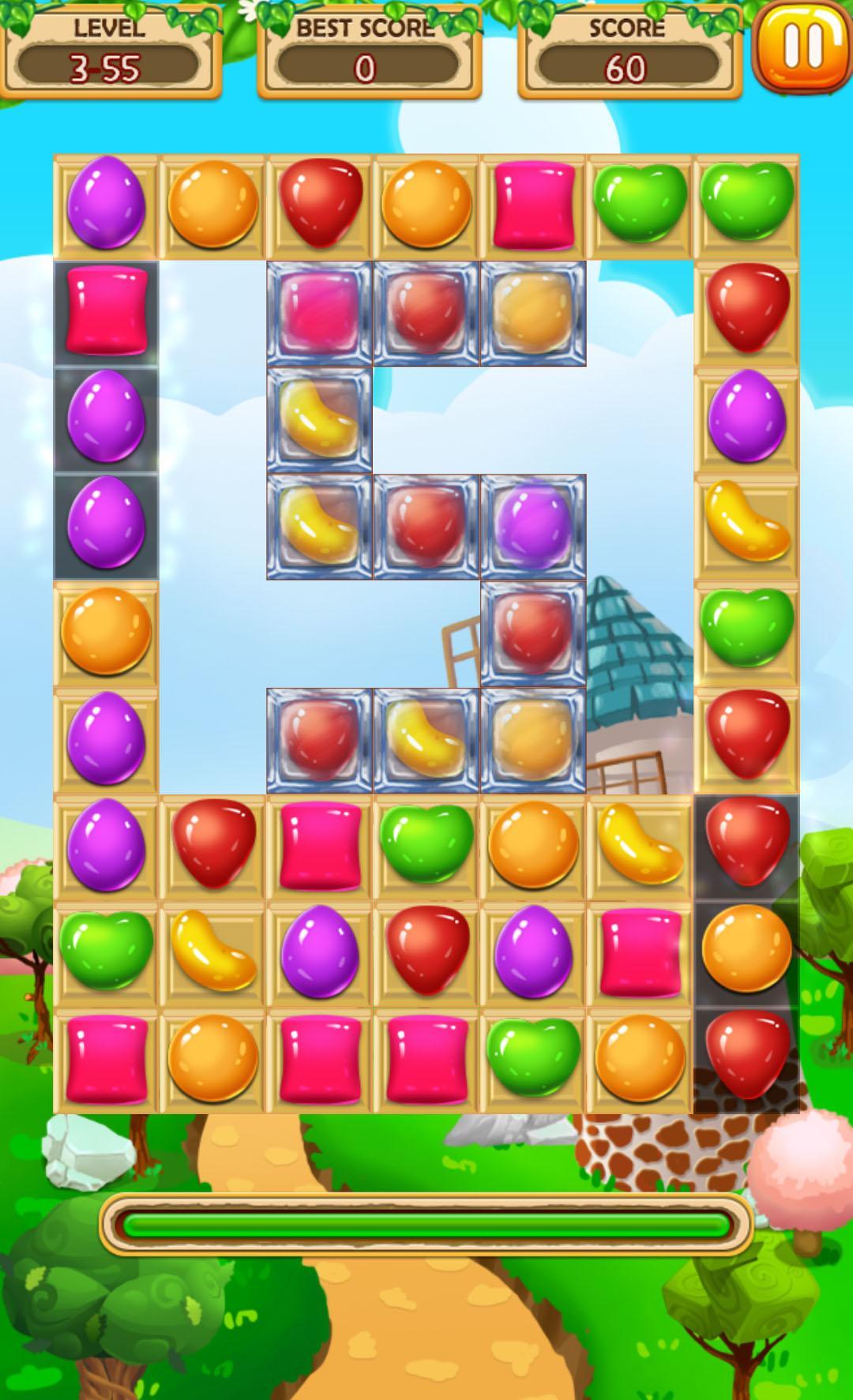Tap the frozen purple egg candy

point(533,525)
